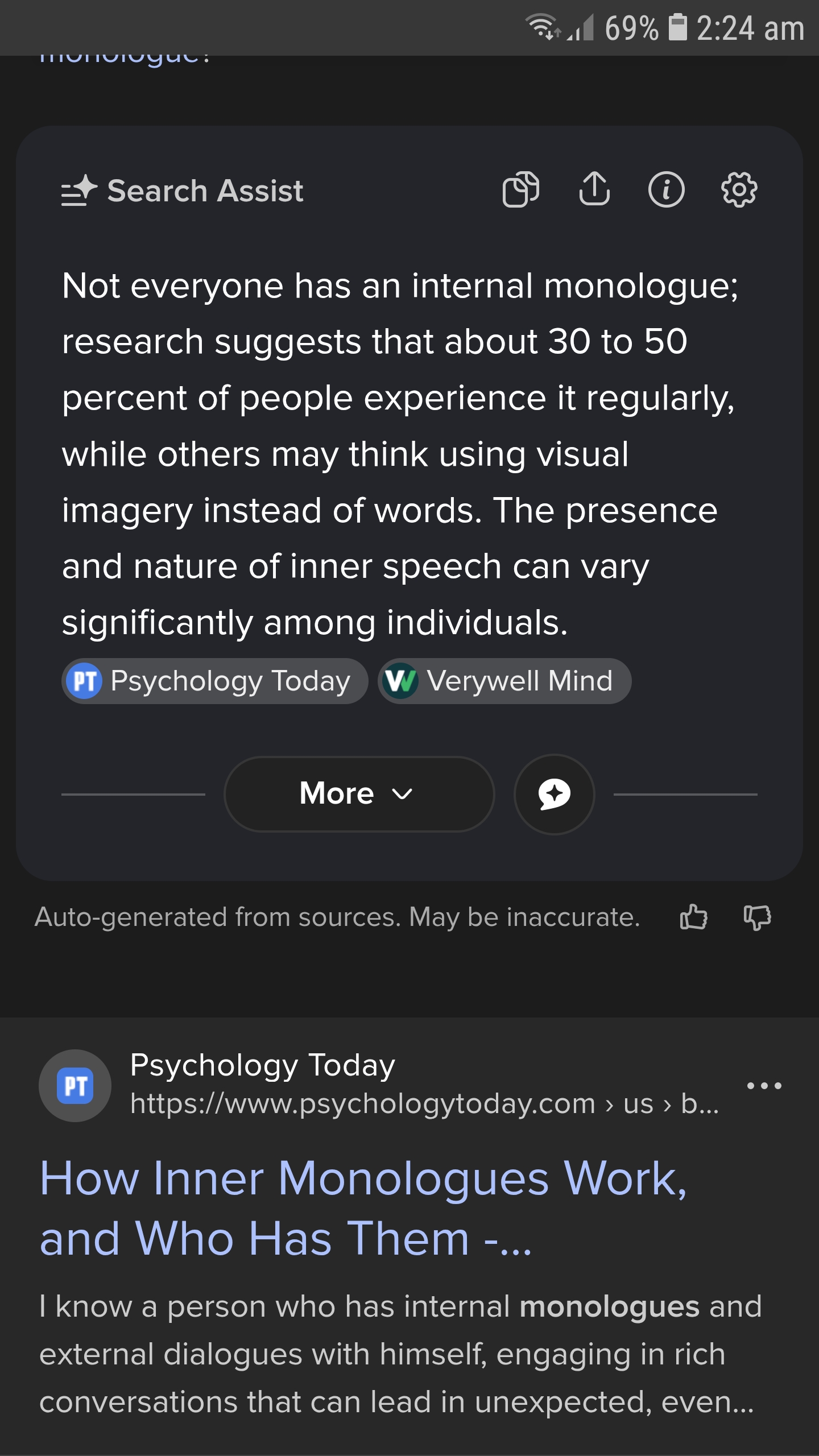
Task: Open the Verywell Mind source chip
Action: [x=504, y=681]
